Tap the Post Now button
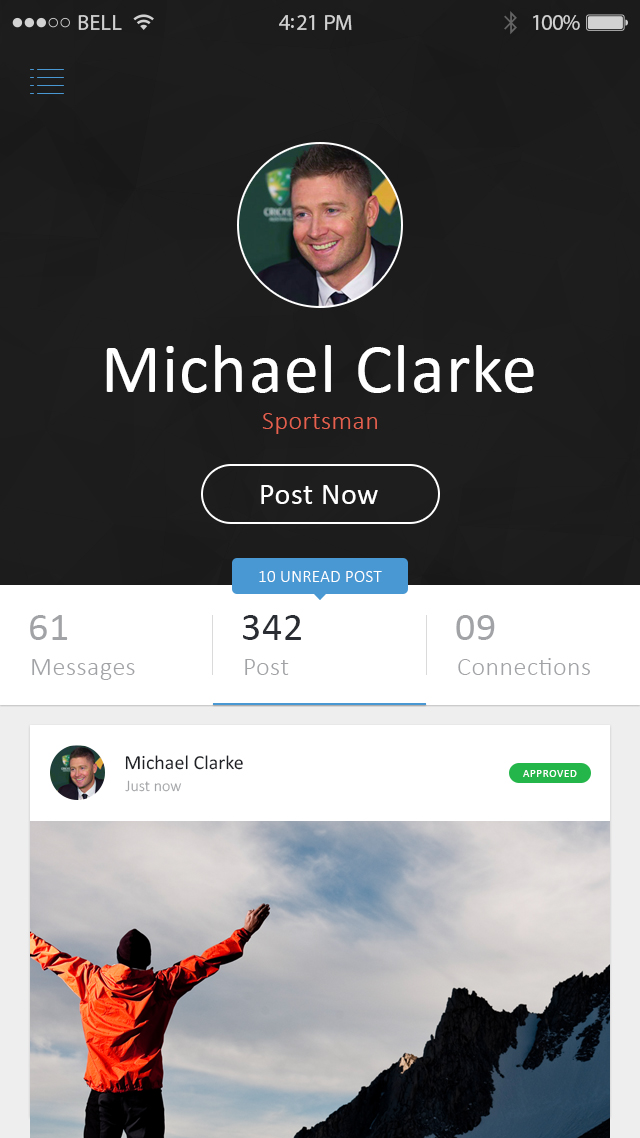The width and height of the screenshot is (640, 1138). (320, 494)
